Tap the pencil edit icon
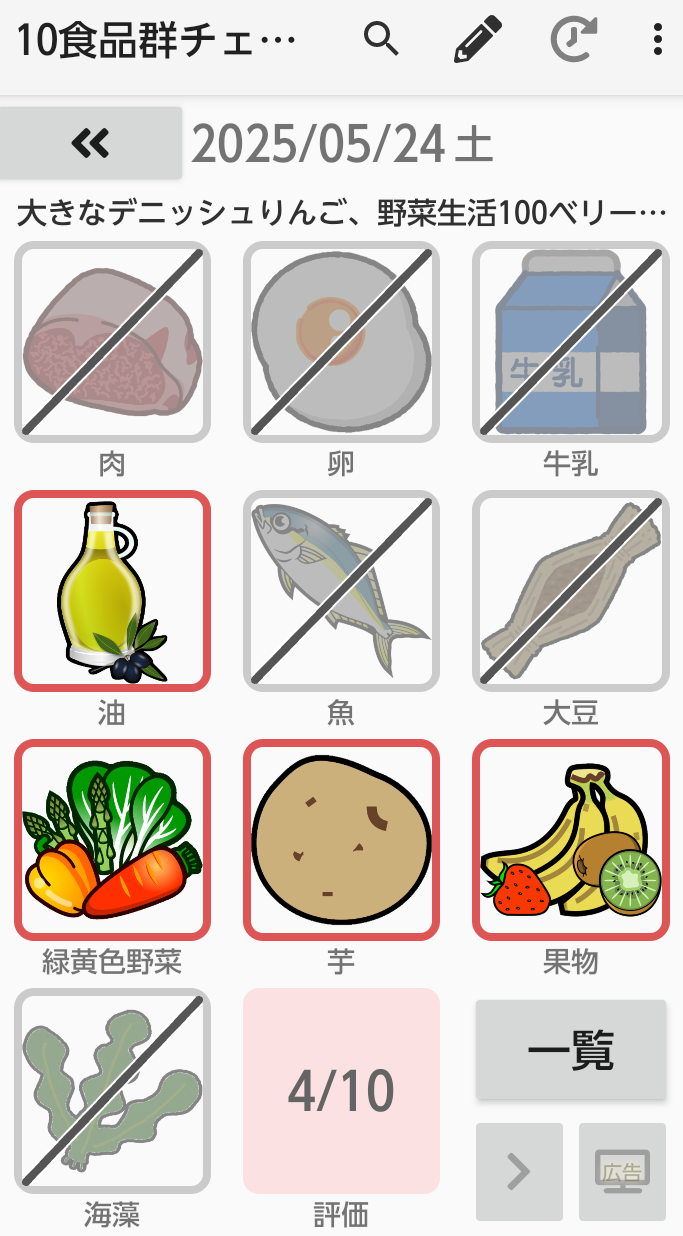This screenshot has height=1236, width=683. click(478, 40)
